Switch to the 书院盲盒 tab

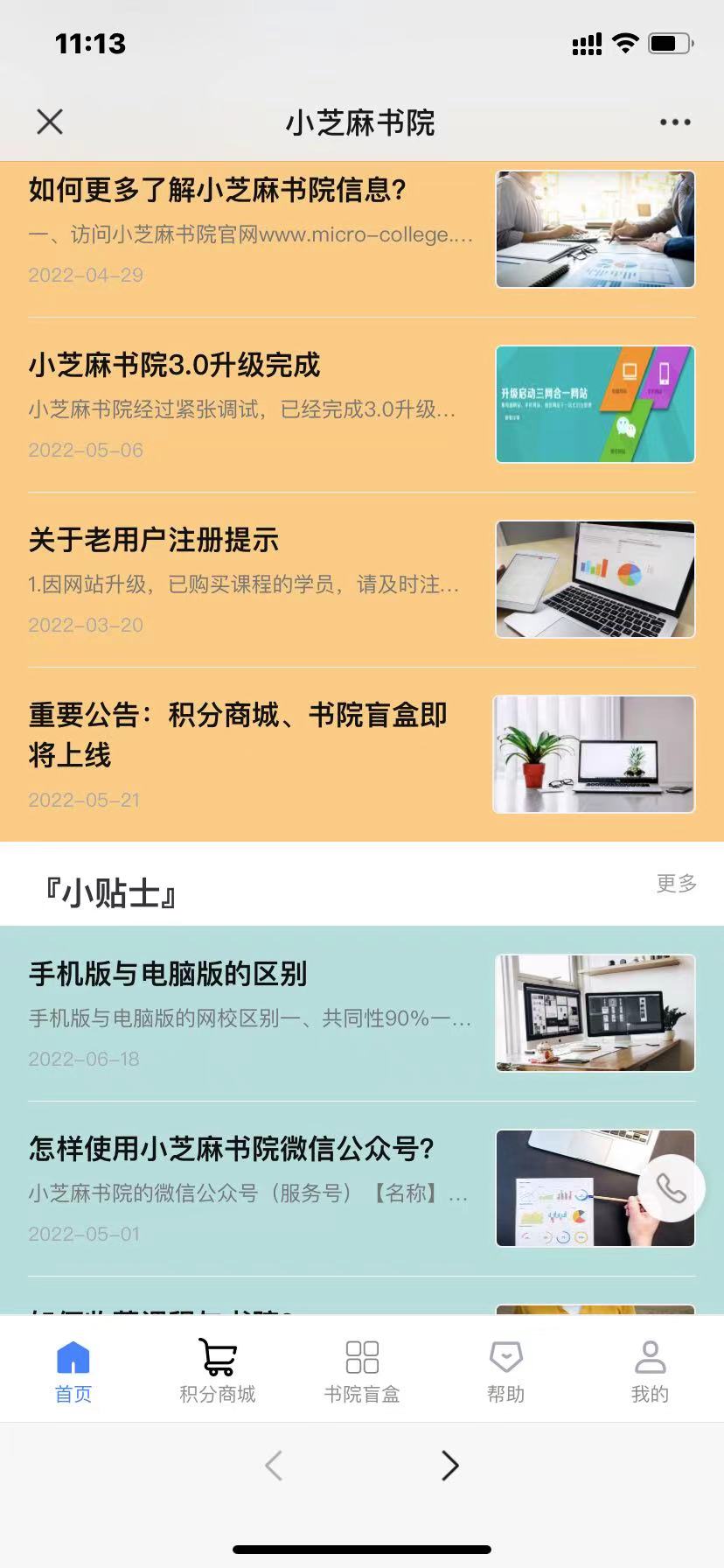coord(362,1370)
